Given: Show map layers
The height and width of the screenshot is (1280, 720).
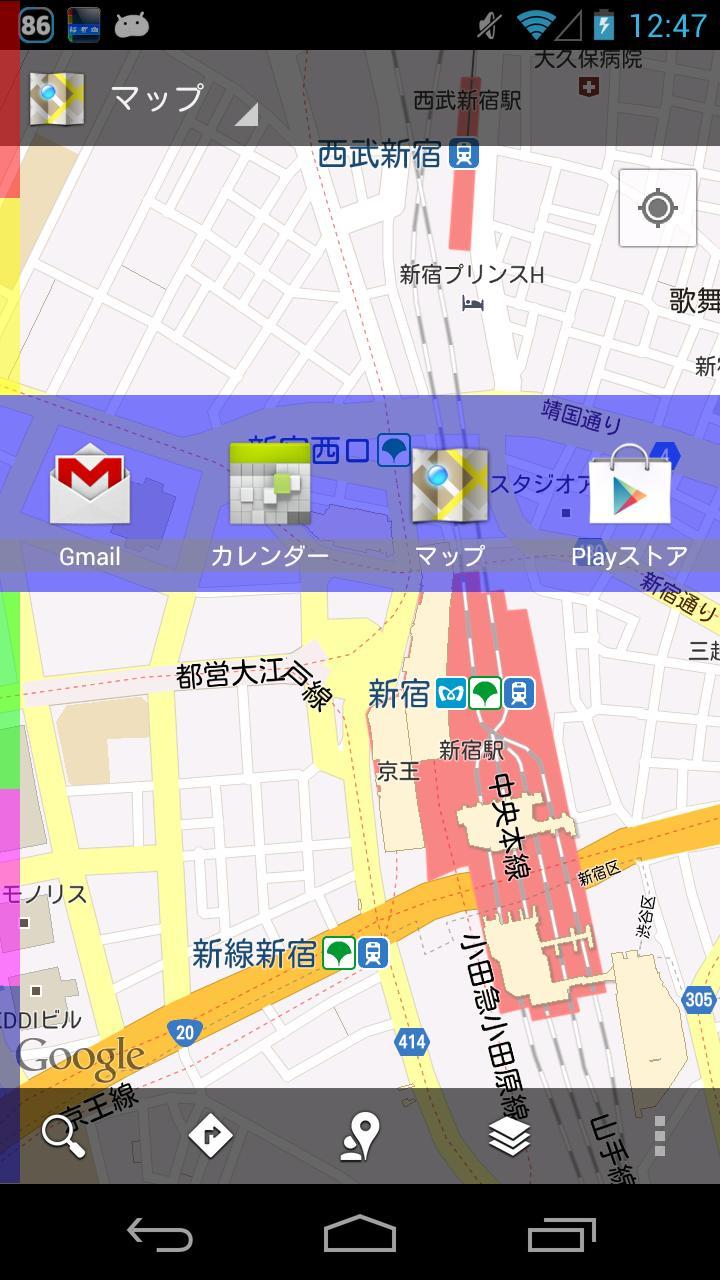Looking at the screenshot, I should coord(509,1136).
